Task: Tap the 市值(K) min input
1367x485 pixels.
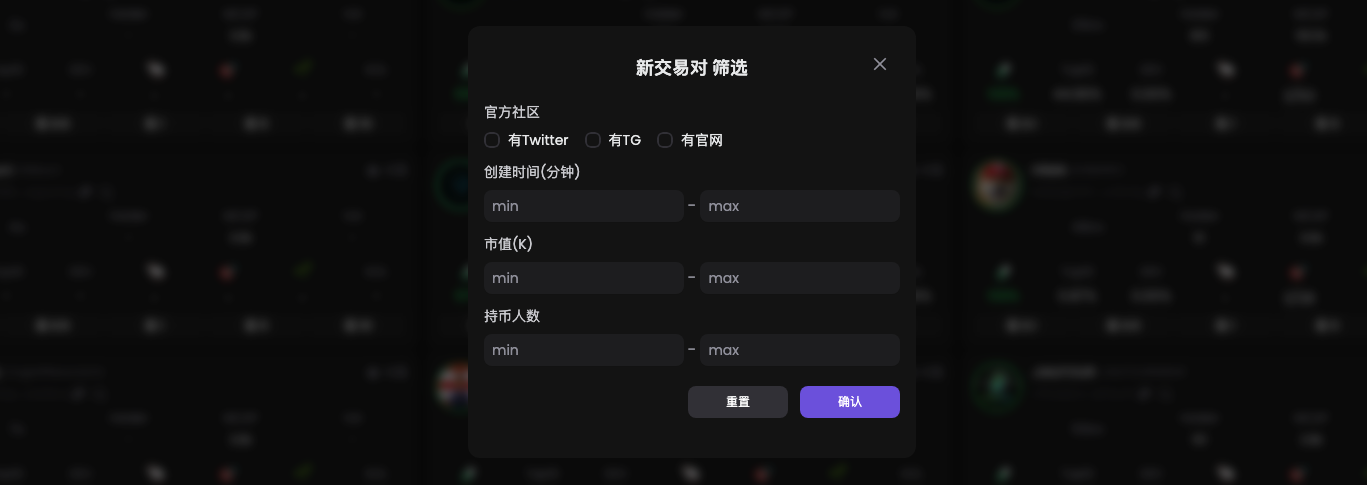Action: click(x=584, y=278)
